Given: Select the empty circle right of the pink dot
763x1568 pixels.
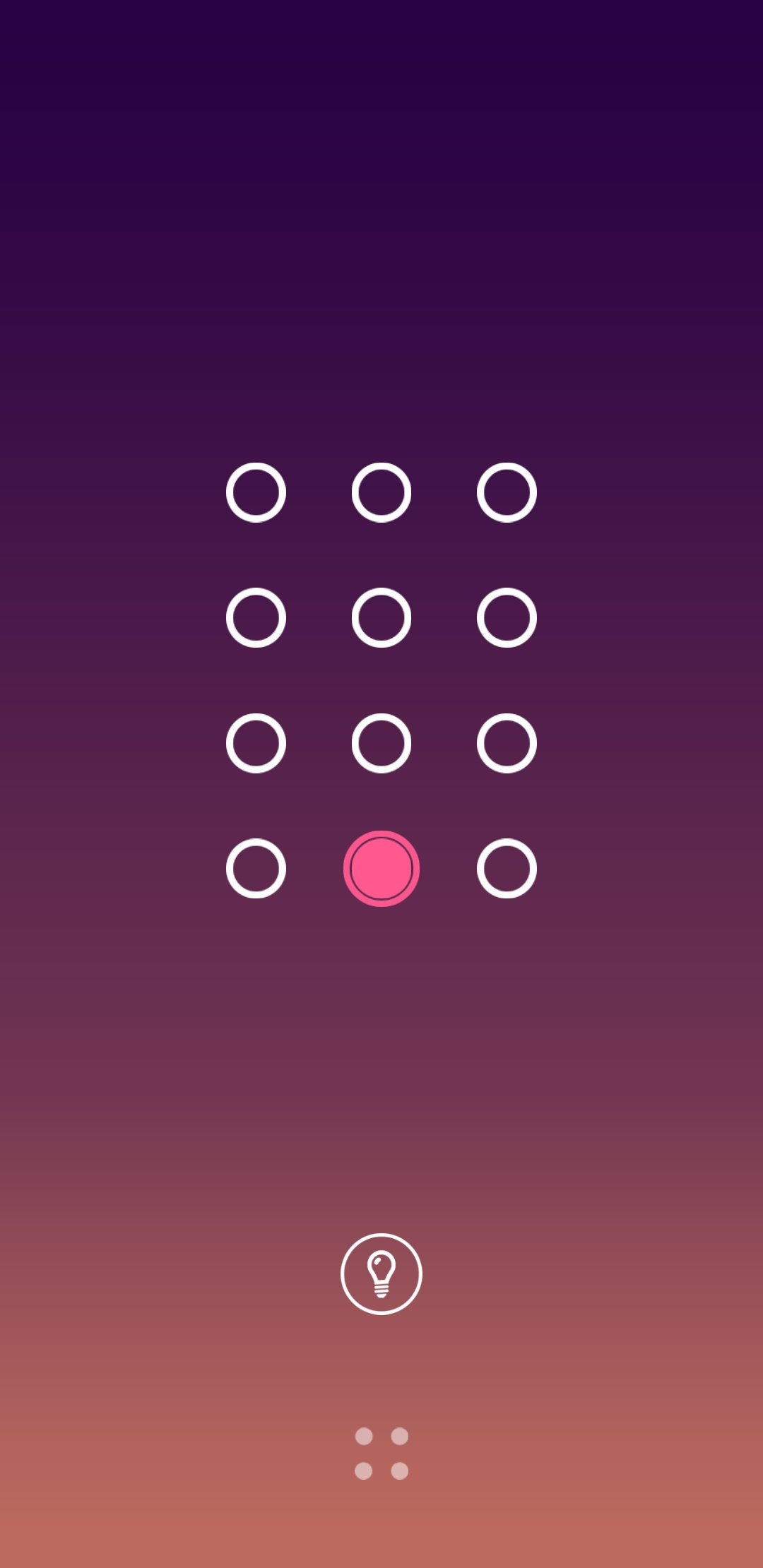Looking at the screenshot, I should point(507,869).
